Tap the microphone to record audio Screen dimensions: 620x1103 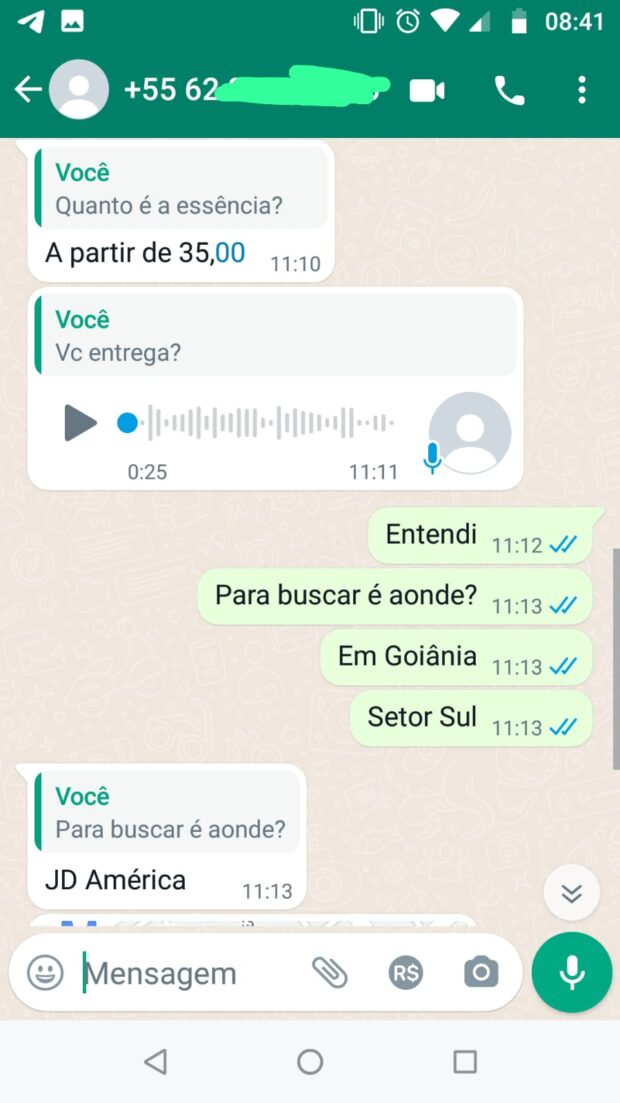[x=572, y=972]
